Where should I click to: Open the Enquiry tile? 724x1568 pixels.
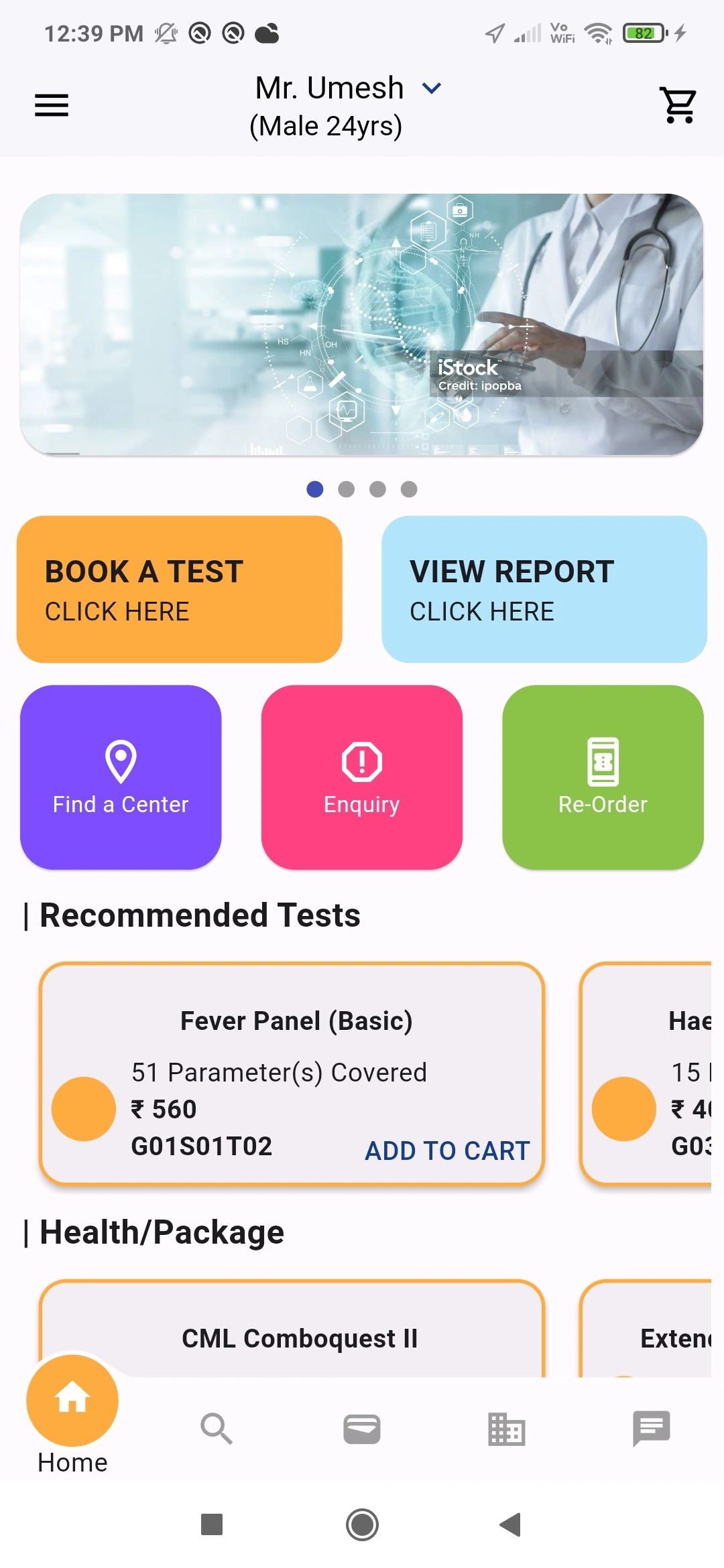[x=361, y=777]
